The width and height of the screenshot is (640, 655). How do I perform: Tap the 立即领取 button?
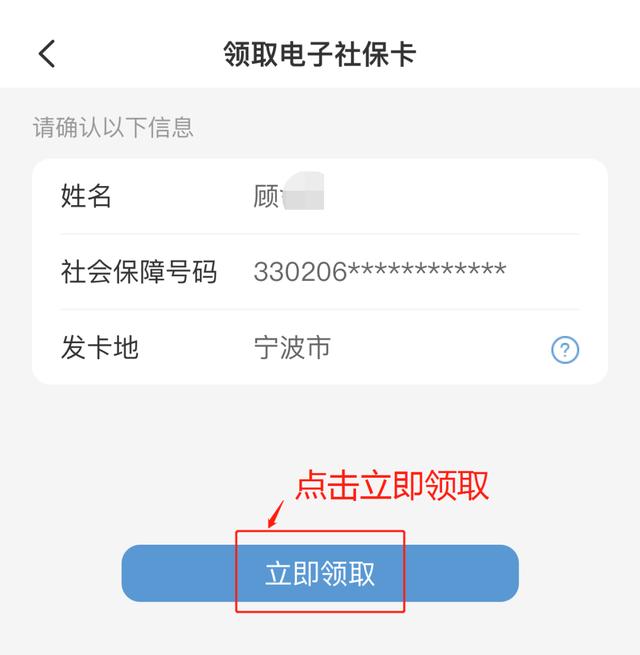(320, 573)
